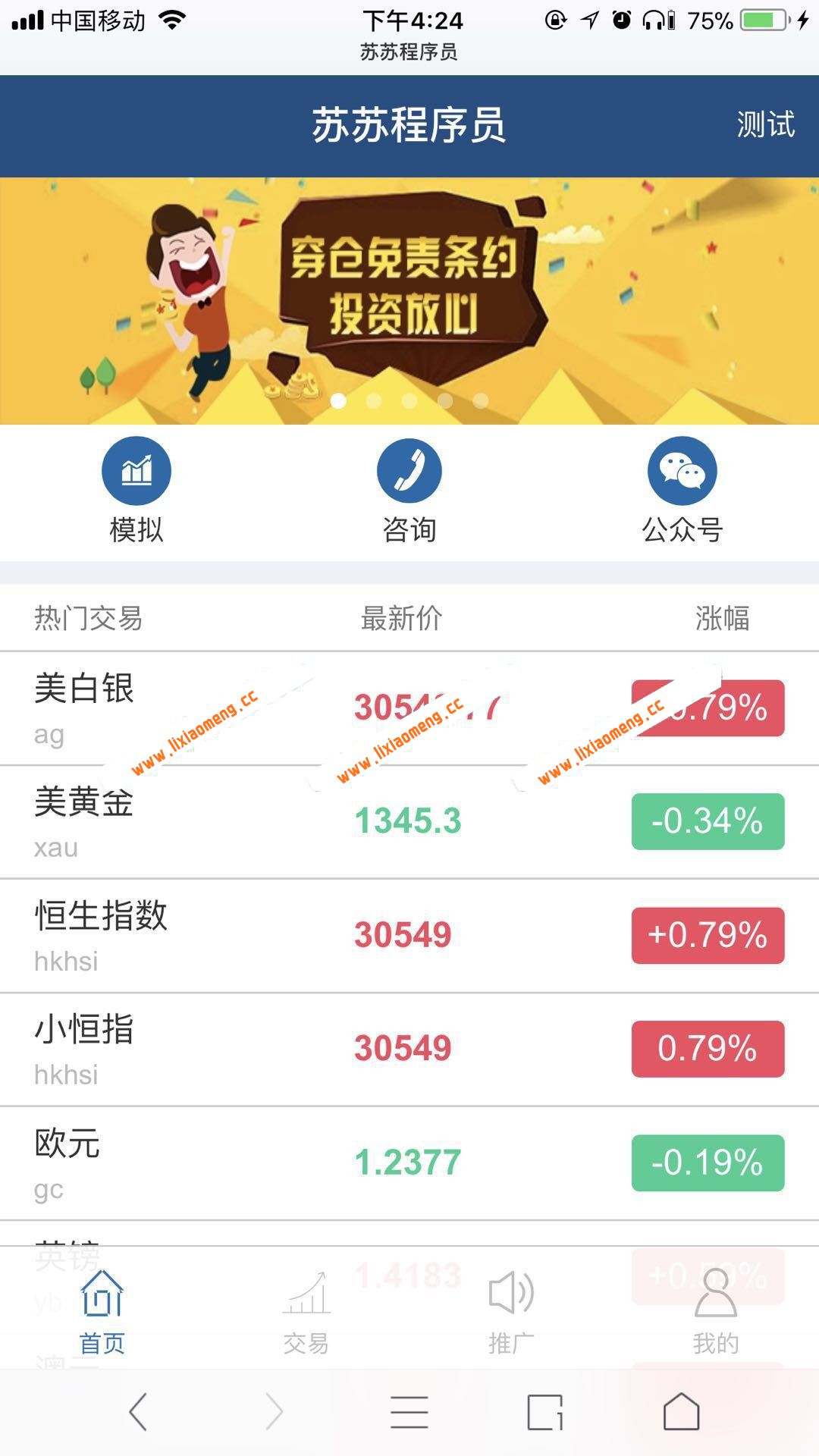Tap the 欧元 price 1.2377
Viewport: 819px width, 1456px height.
pyautogui.click(x=408, y=1163)
